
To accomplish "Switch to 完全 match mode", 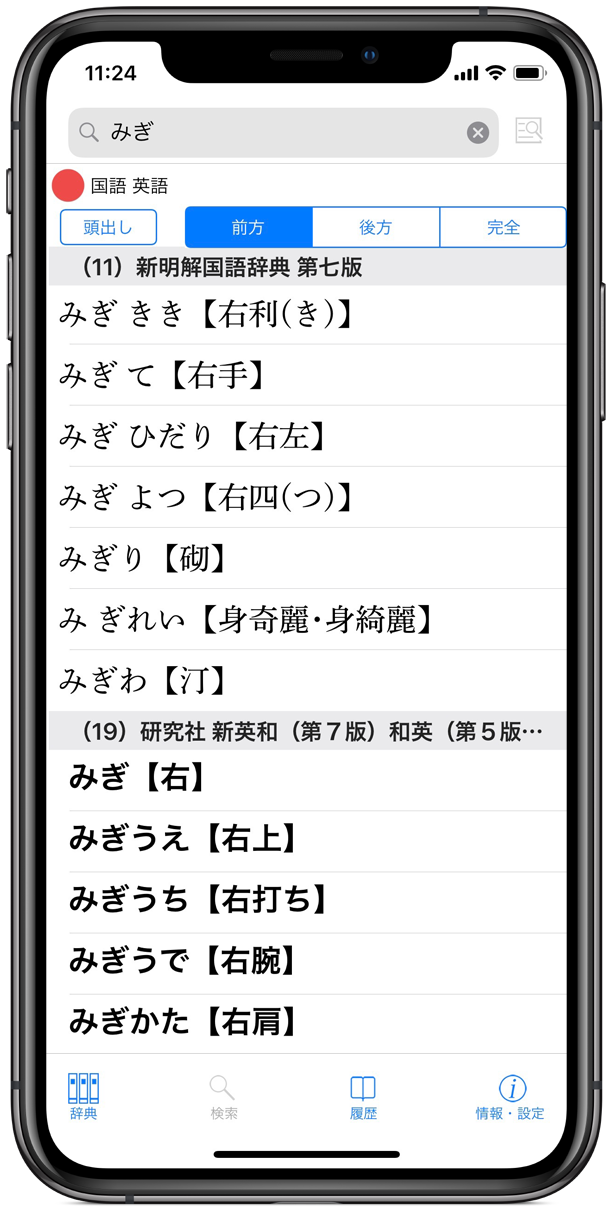I will 503,227.
